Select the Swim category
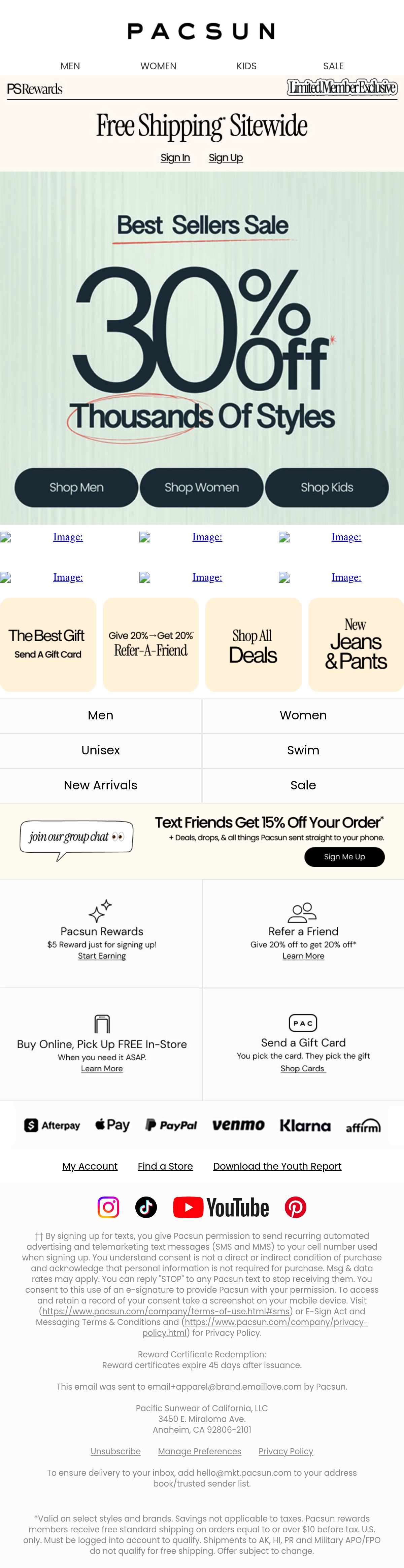The height and width of the screenshot is (1568, 404). (303, 751)
